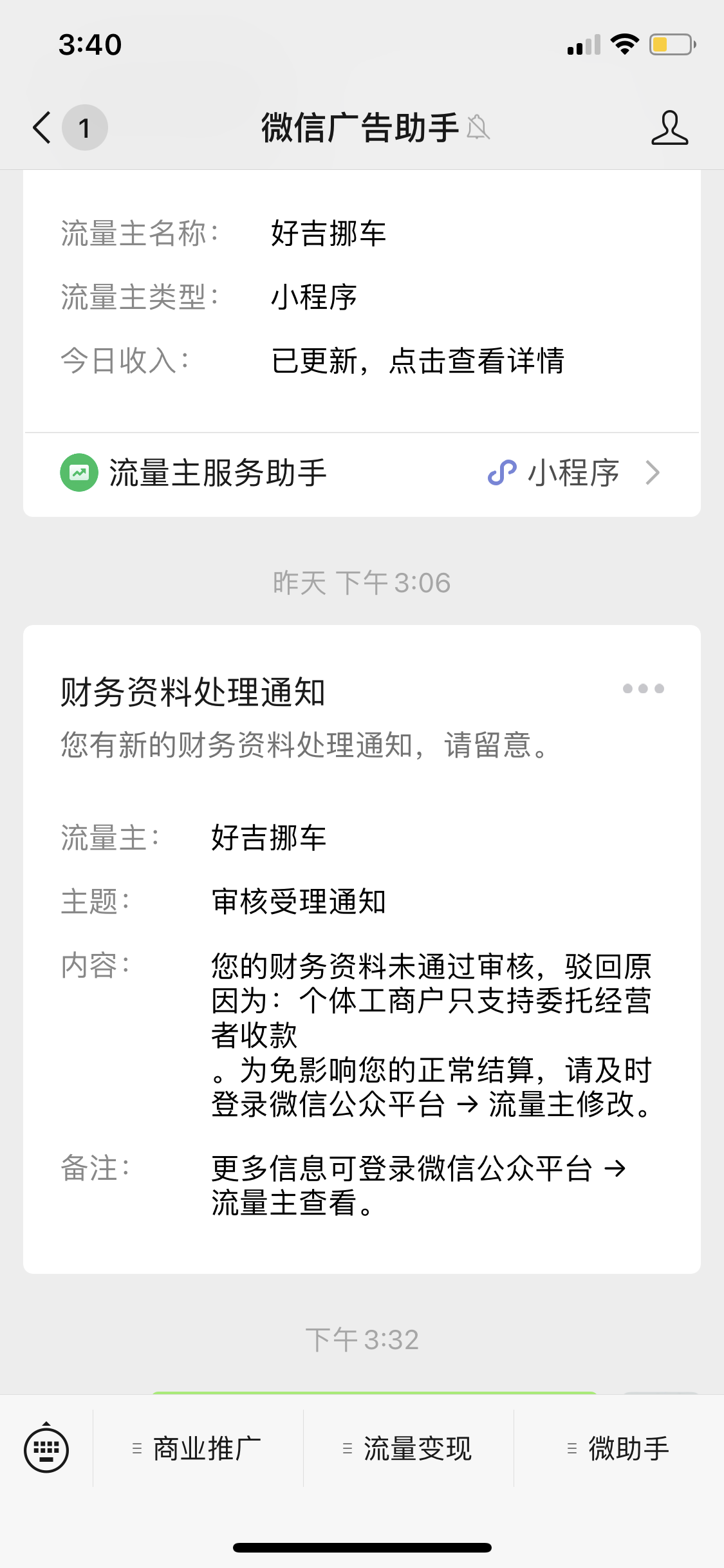Open the 财务资料处理通知 card
The image size is (724, 1568).
pos(362,949)
